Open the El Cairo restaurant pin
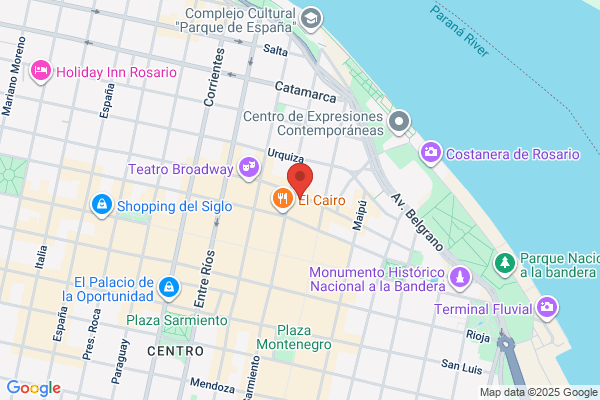The image size is (600, 400). [x=283, y=199]
